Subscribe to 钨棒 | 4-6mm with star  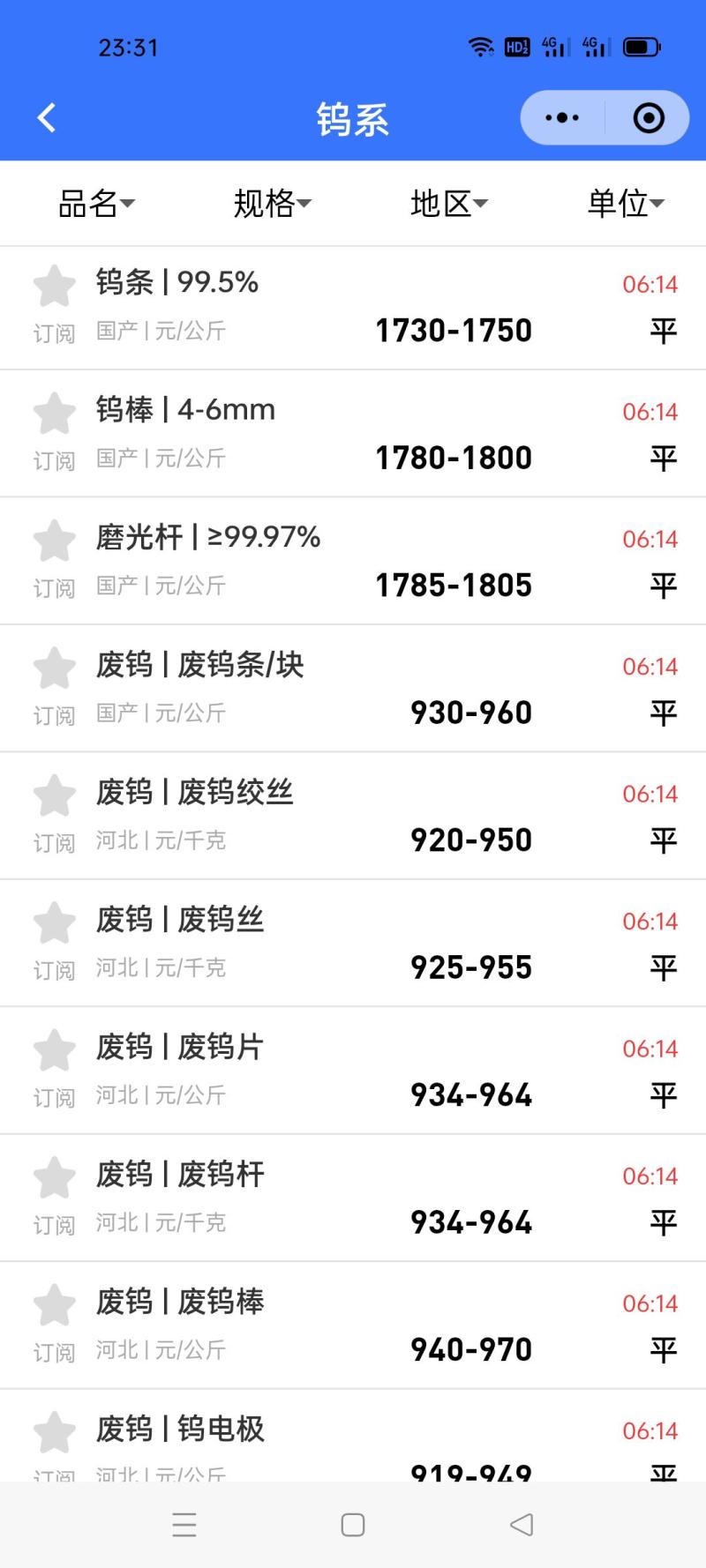point(55,414)
